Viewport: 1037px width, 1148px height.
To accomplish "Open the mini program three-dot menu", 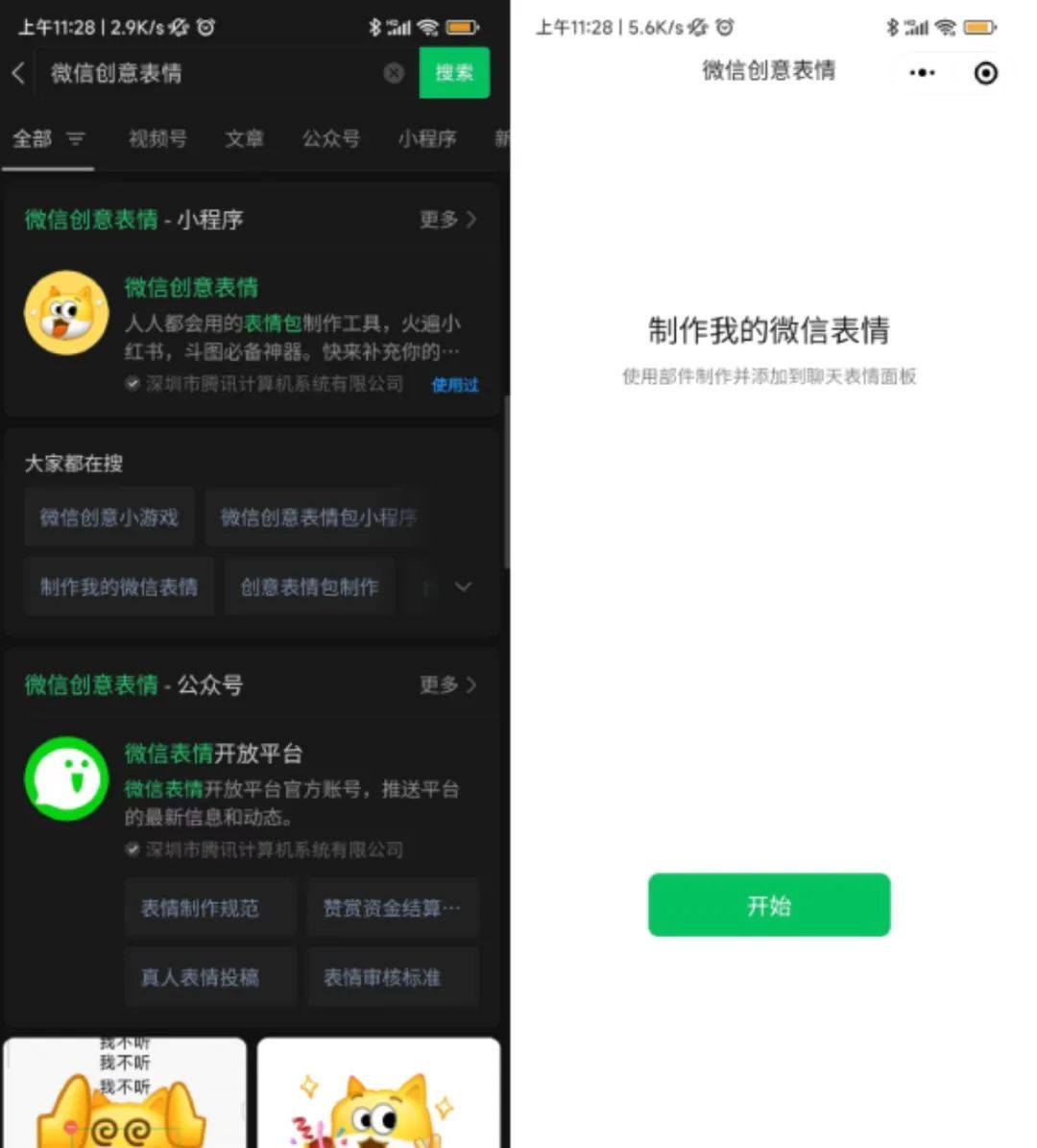I will 922,73.
